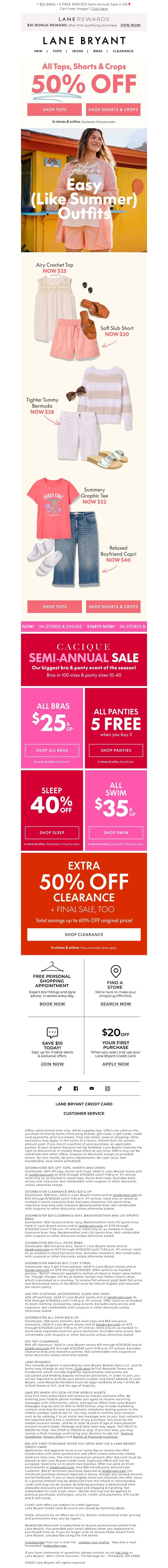This screenshot has height=1568, width=168.
Task: Open the Lane Bryant TikTok icon
Action: click(60, 1088)
